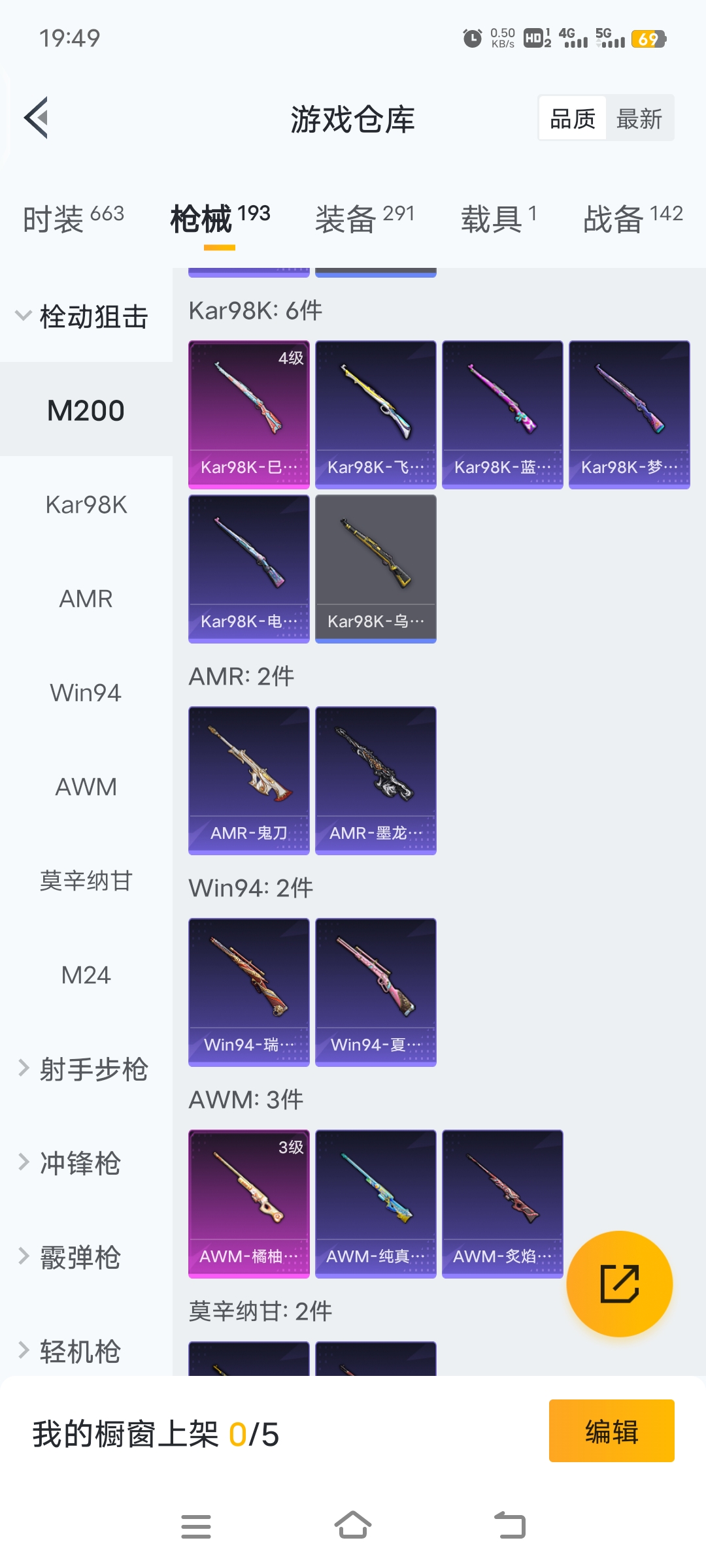Tap the yellow share floating button
The width and height of the screenshot is (706, 1568).
coord(619,1284)
